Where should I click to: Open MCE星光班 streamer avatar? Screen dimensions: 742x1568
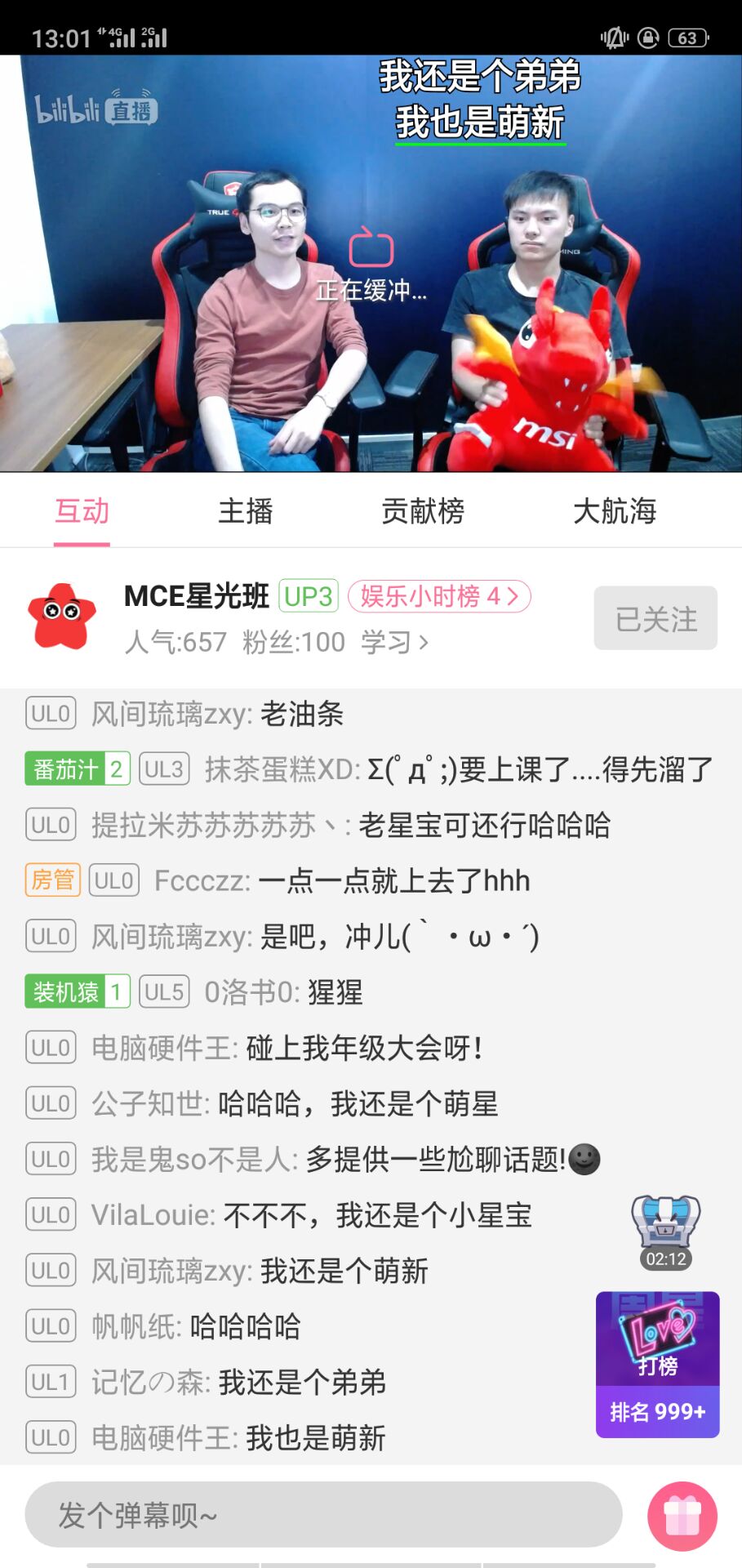(x=62, y=617)
